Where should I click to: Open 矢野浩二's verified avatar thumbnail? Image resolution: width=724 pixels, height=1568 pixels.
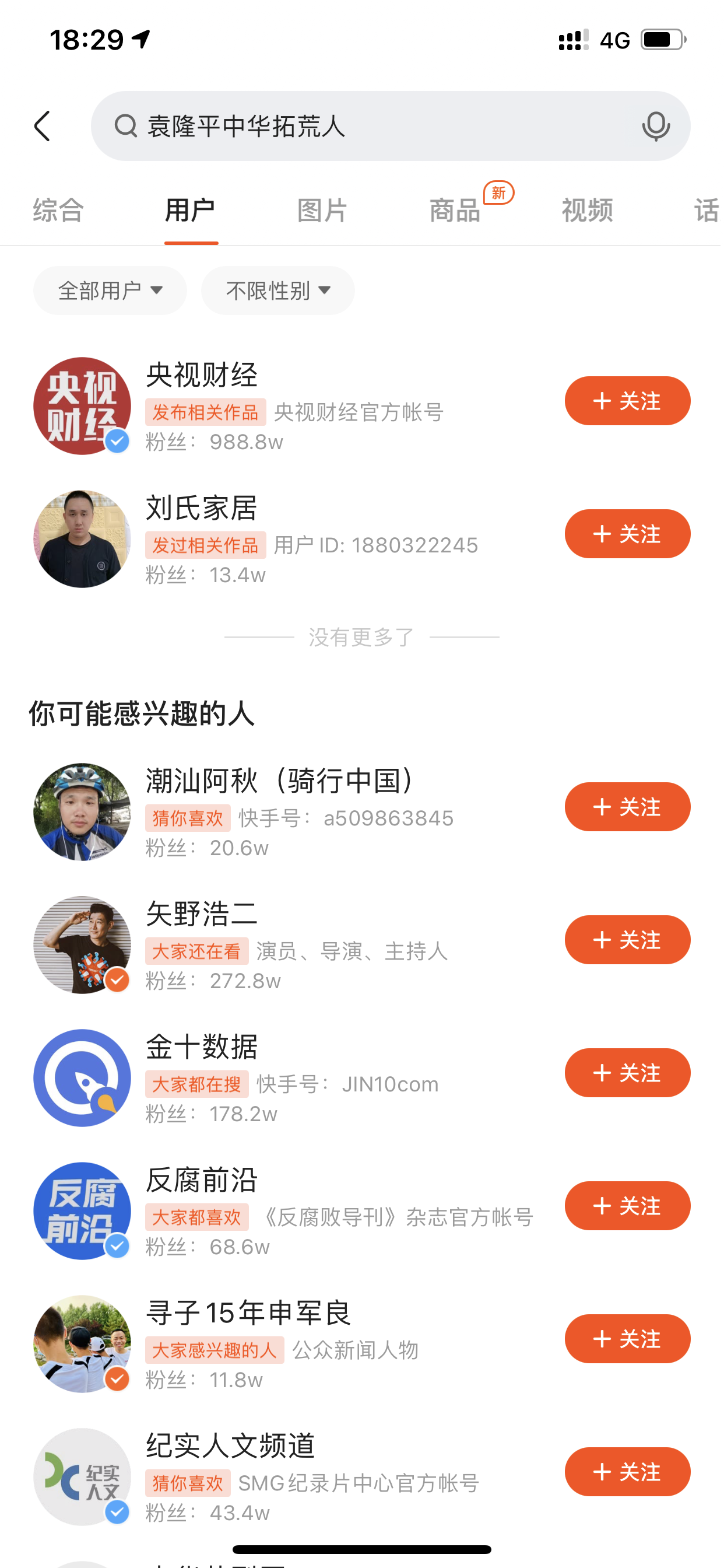click(82, 944)
